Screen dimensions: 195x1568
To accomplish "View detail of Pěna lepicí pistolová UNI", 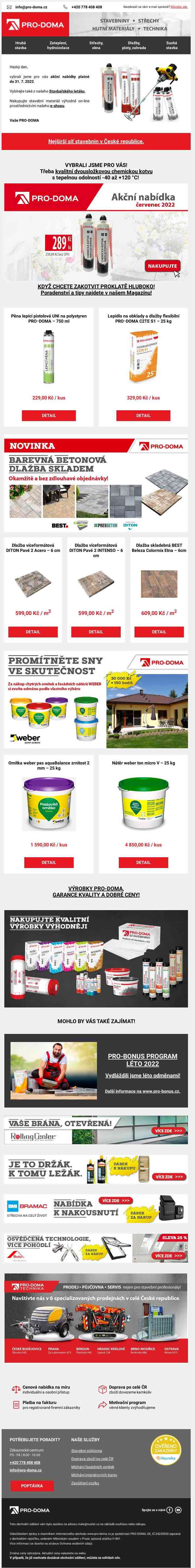I will click(49, 416).
